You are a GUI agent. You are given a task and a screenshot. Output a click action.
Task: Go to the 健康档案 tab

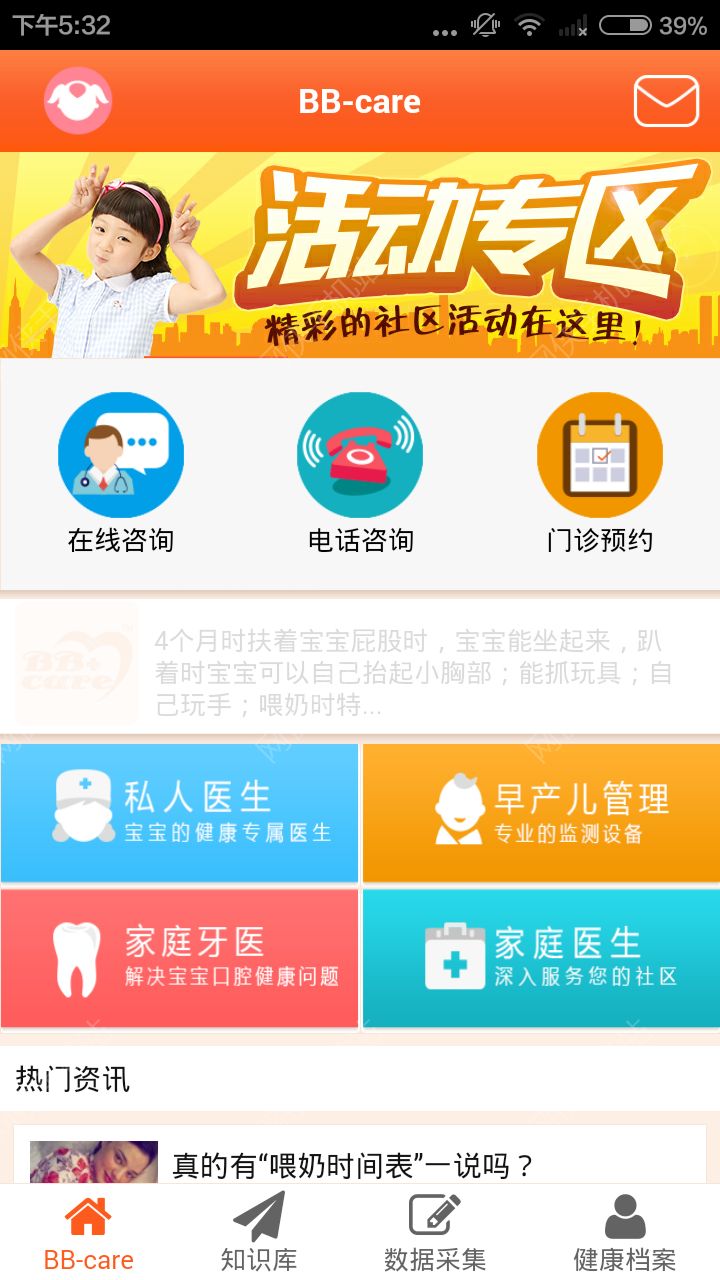pyautogui.click(x=625, y=1234)
